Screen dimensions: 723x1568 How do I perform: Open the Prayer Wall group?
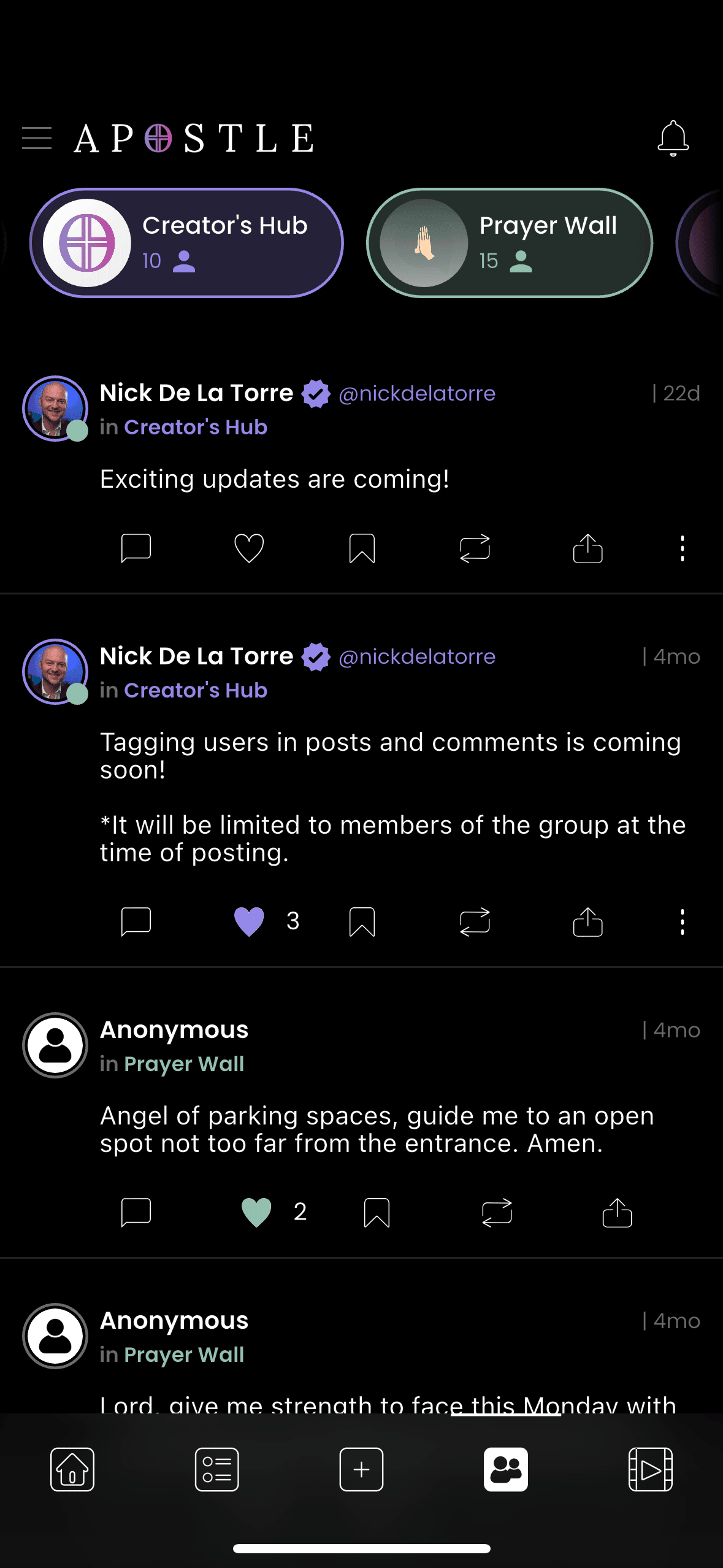click(509, 243)
